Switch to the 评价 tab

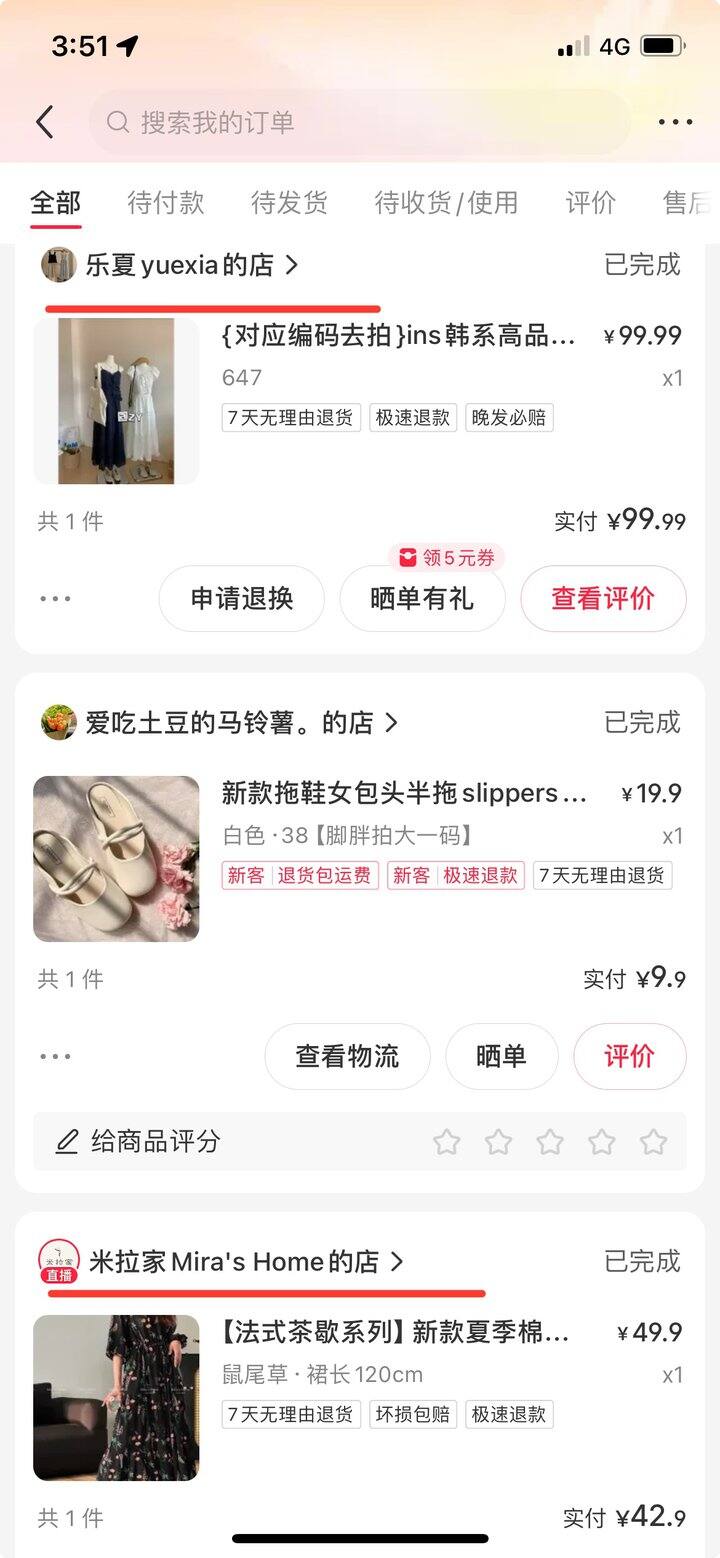click(590, 203)
